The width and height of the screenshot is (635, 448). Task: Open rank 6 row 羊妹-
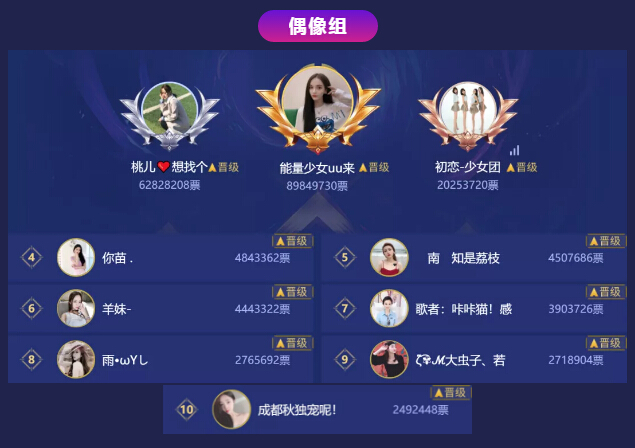click(x=161, y=308)
